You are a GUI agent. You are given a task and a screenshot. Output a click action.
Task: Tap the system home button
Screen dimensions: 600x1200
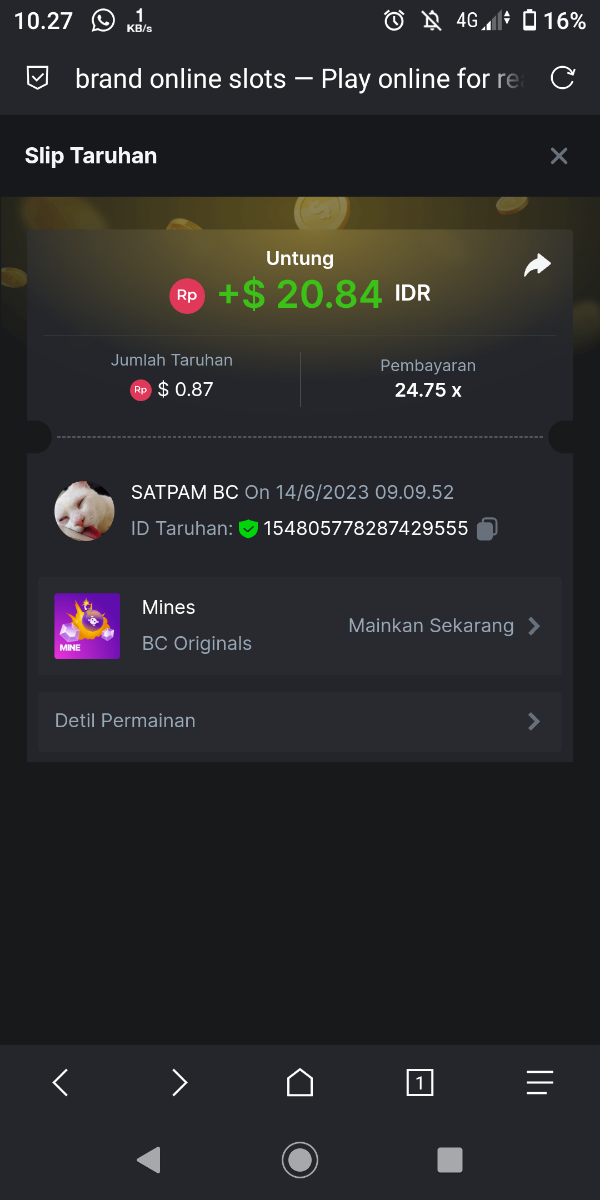300,1159
